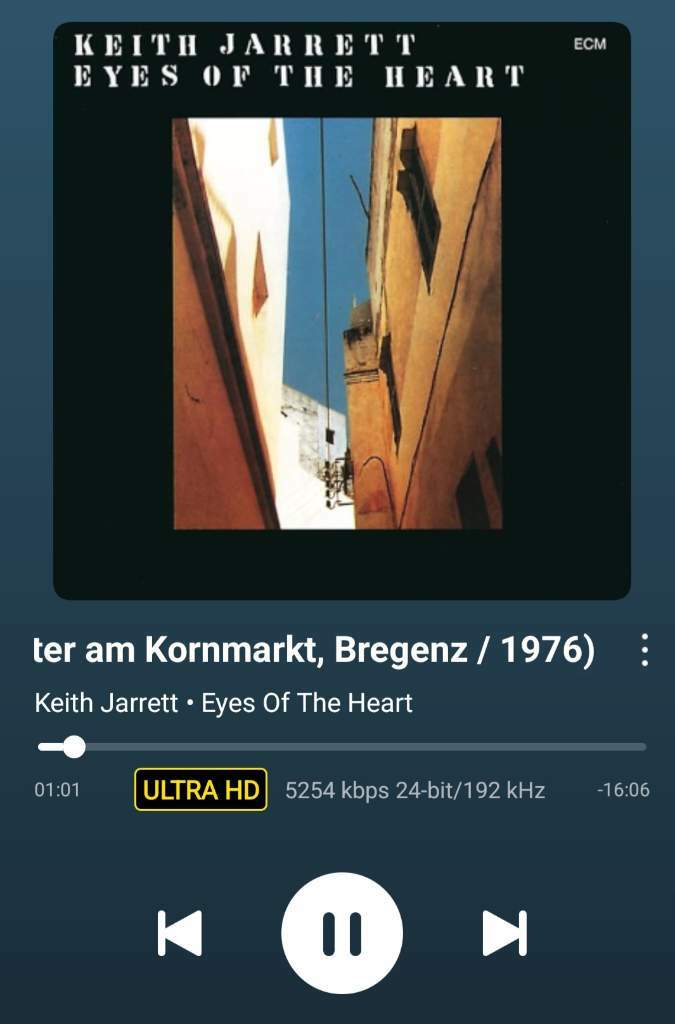This screenshot has width=675, height=1024.
Task: Open the track overflow menu
Action: [x=644, y=650]
